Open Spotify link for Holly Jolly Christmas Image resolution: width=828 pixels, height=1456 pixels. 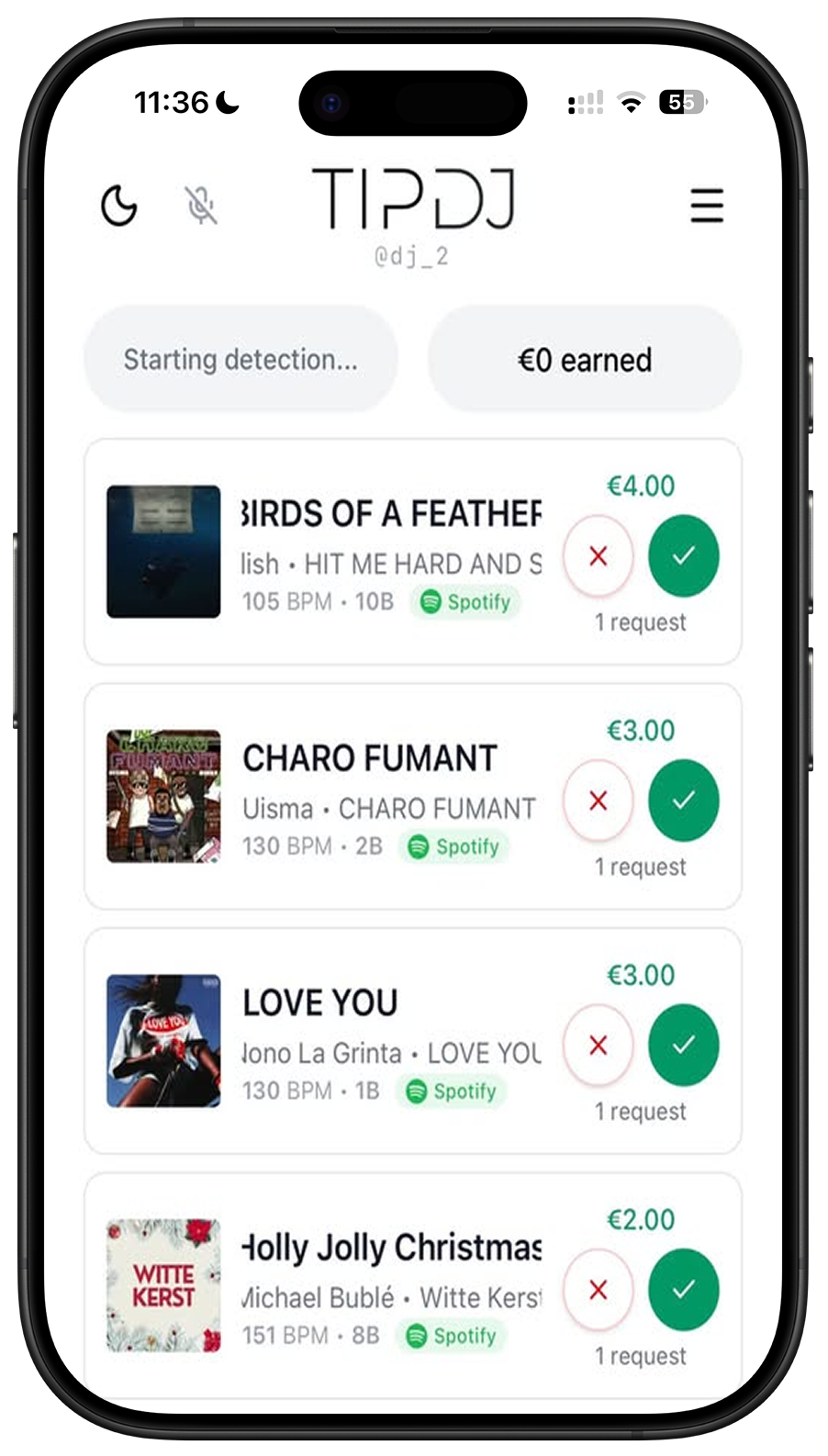pyautogui.click(x=452, y=1336)
